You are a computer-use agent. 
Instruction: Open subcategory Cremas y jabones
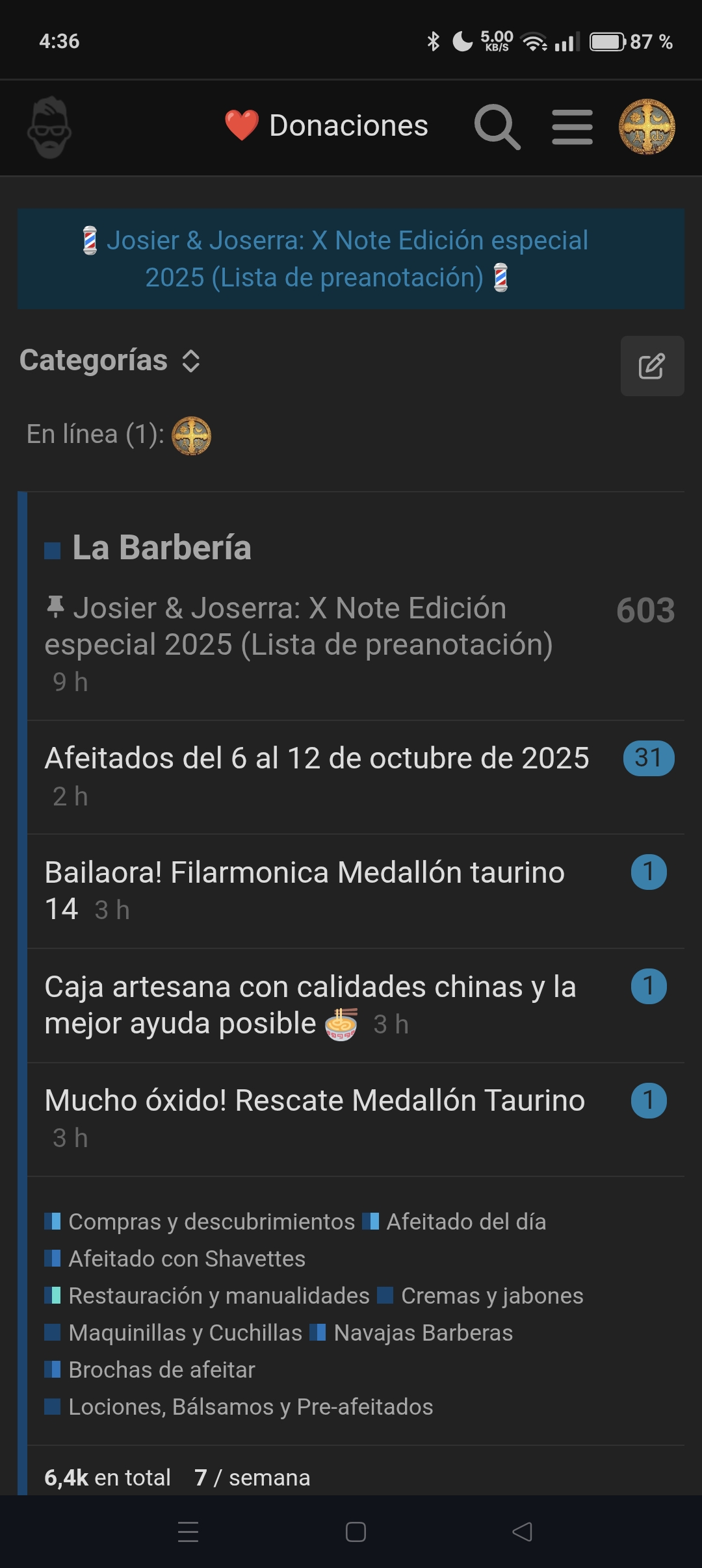(x=491, y=1296)
